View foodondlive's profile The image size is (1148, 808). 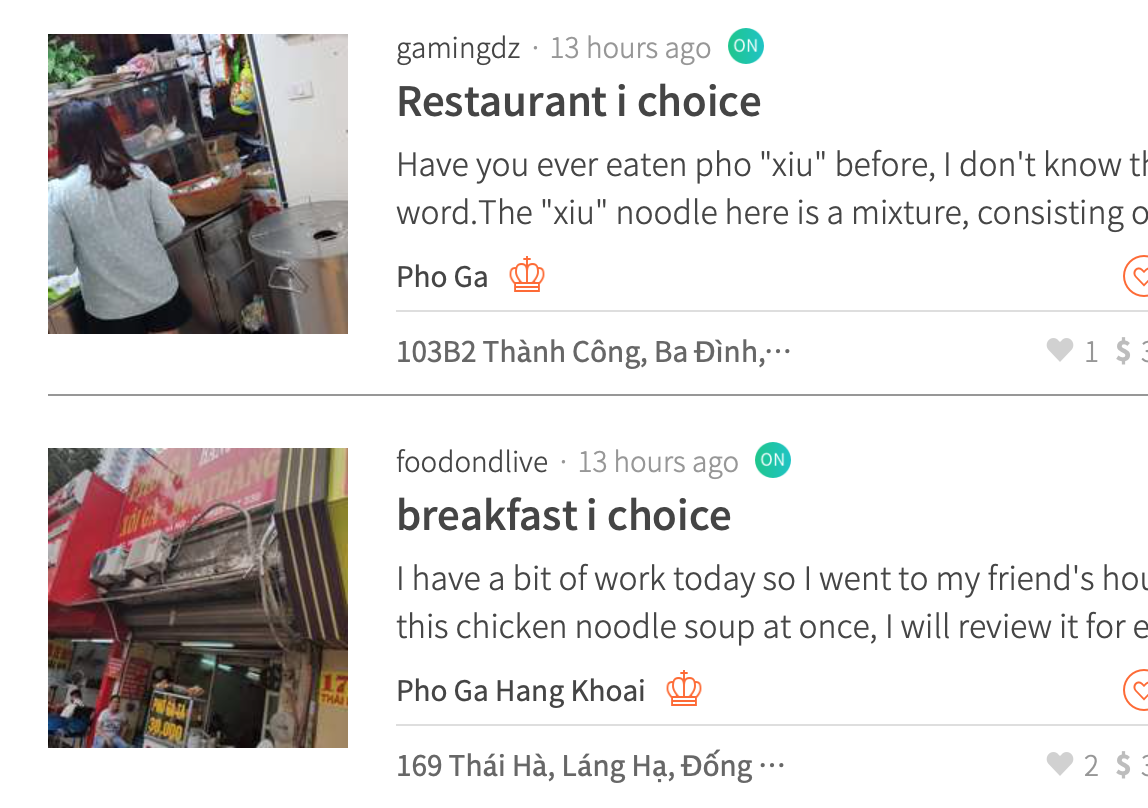coord(472,462)
